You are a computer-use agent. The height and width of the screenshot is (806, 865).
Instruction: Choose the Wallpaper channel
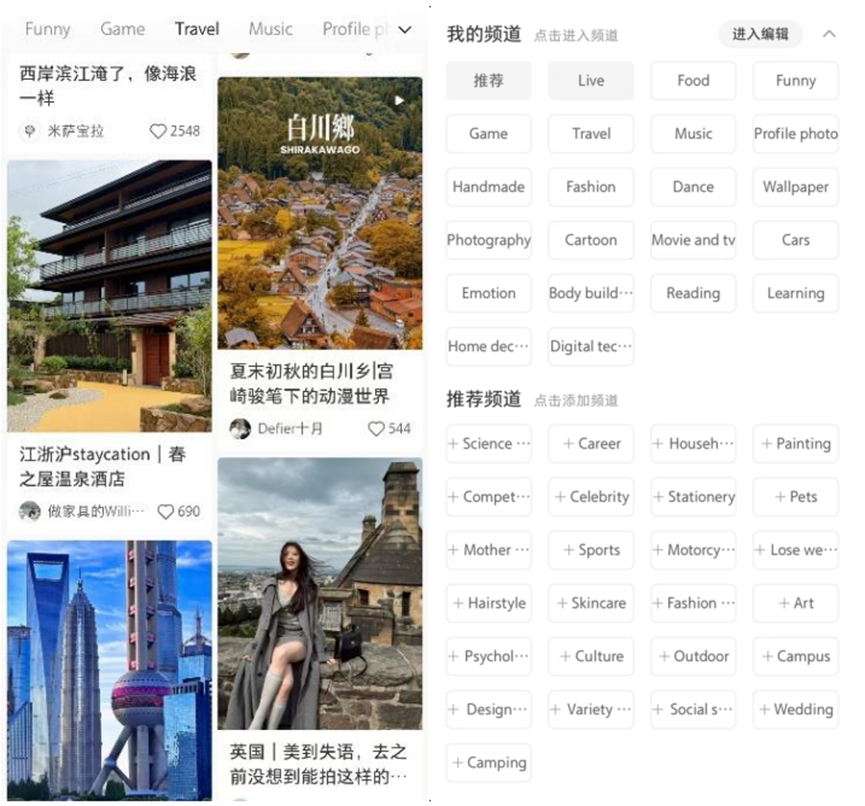pos(795,187)
